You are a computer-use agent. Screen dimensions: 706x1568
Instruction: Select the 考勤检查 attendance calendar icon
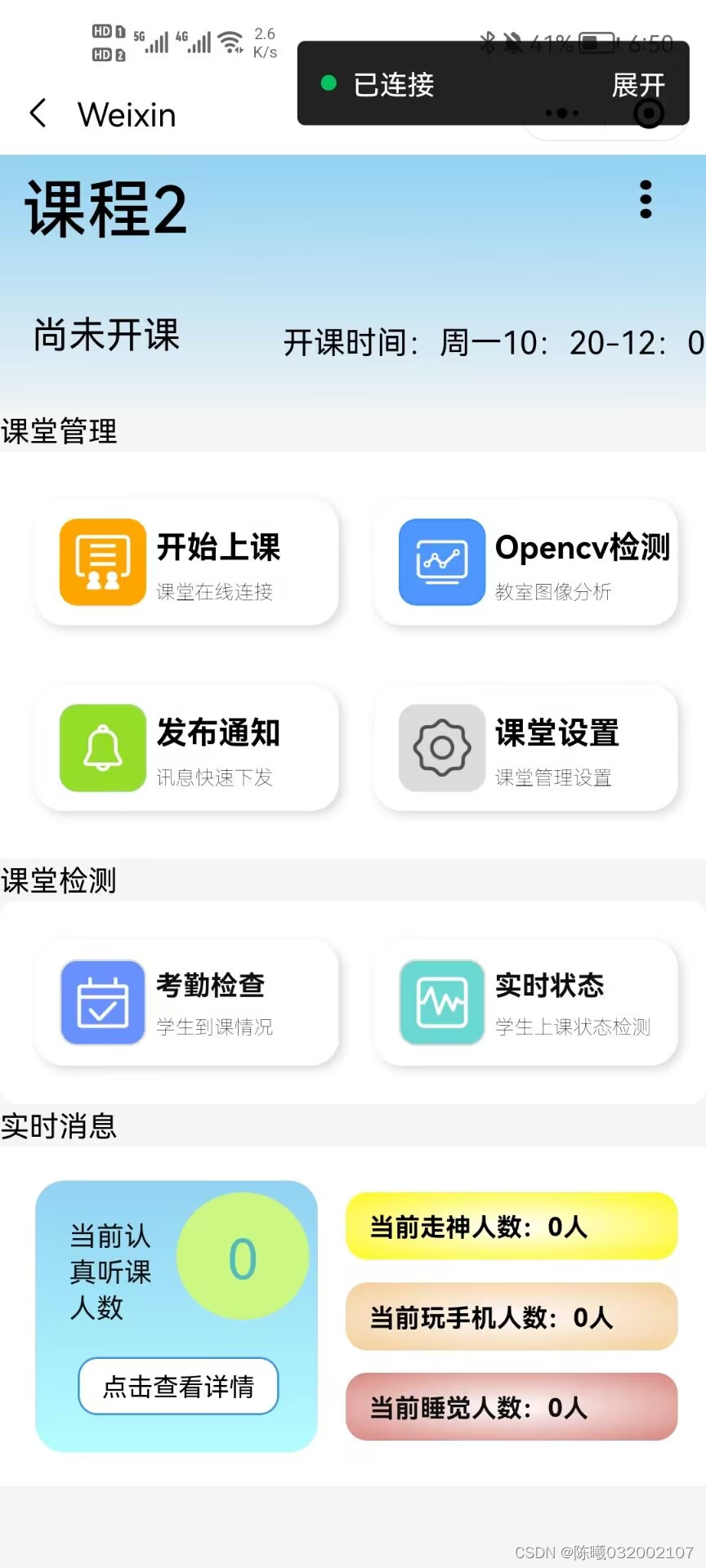click(x=101, y=1003)
